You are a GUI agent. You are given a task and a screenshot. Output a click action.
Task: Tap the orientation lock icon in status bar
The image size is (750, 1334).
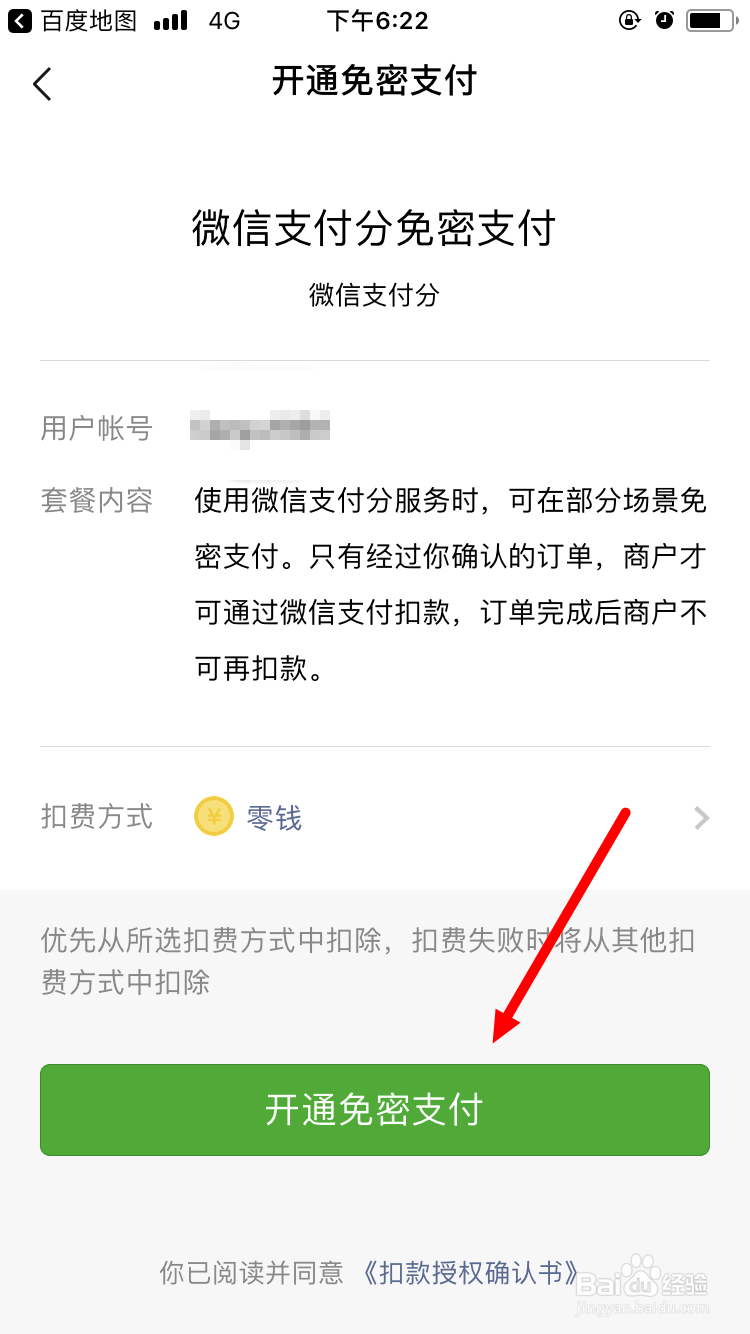point(629,20)
